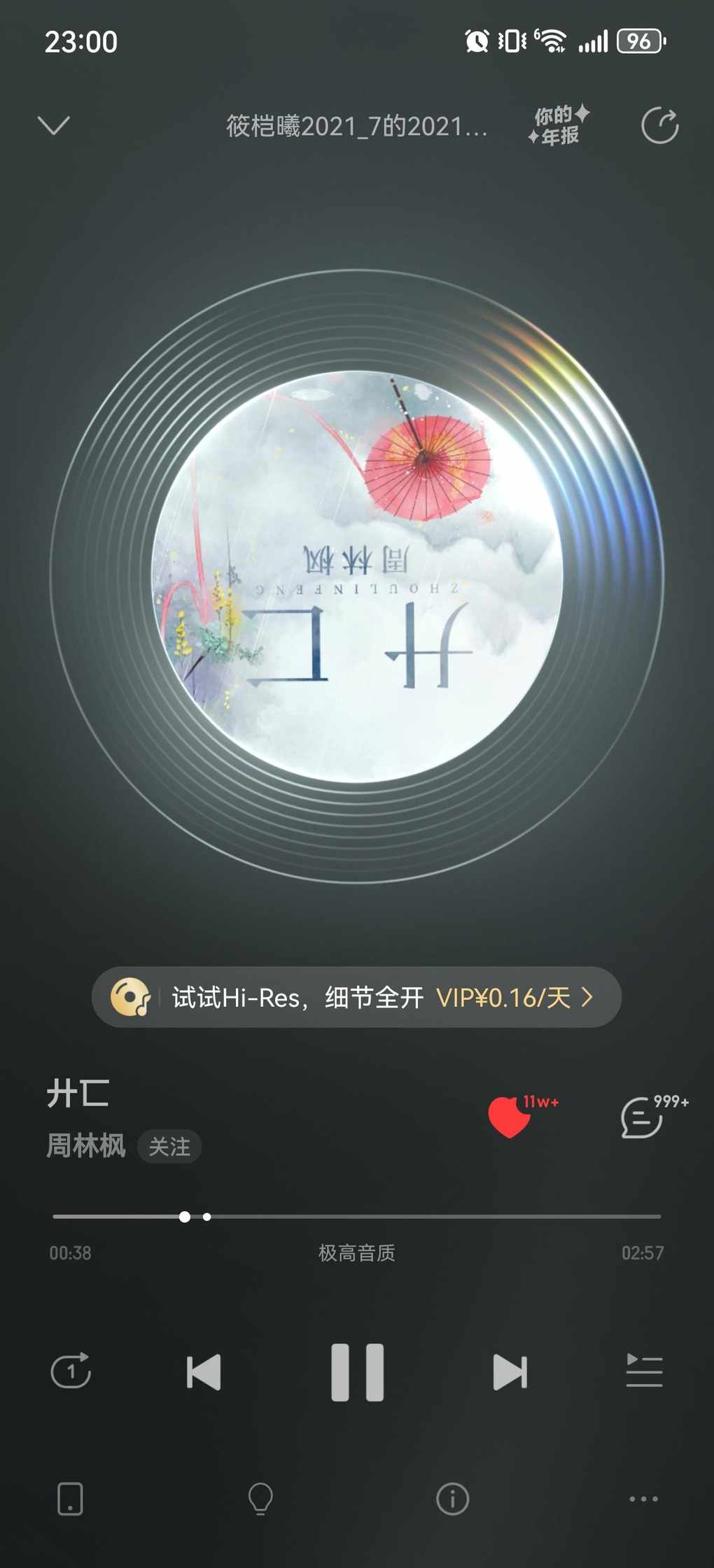View song details with the info icon

point(452,1499)
